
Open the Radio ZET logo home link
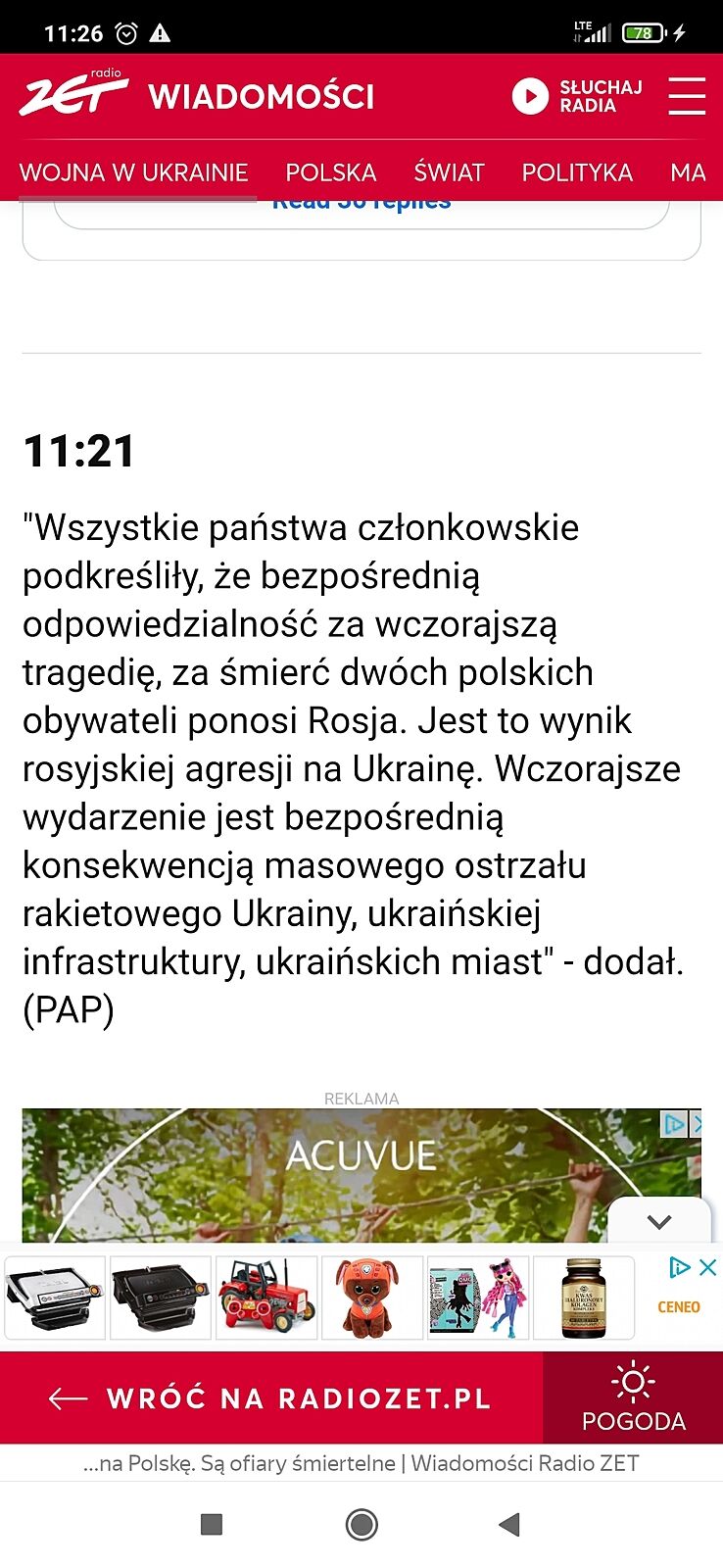(74, 94)
